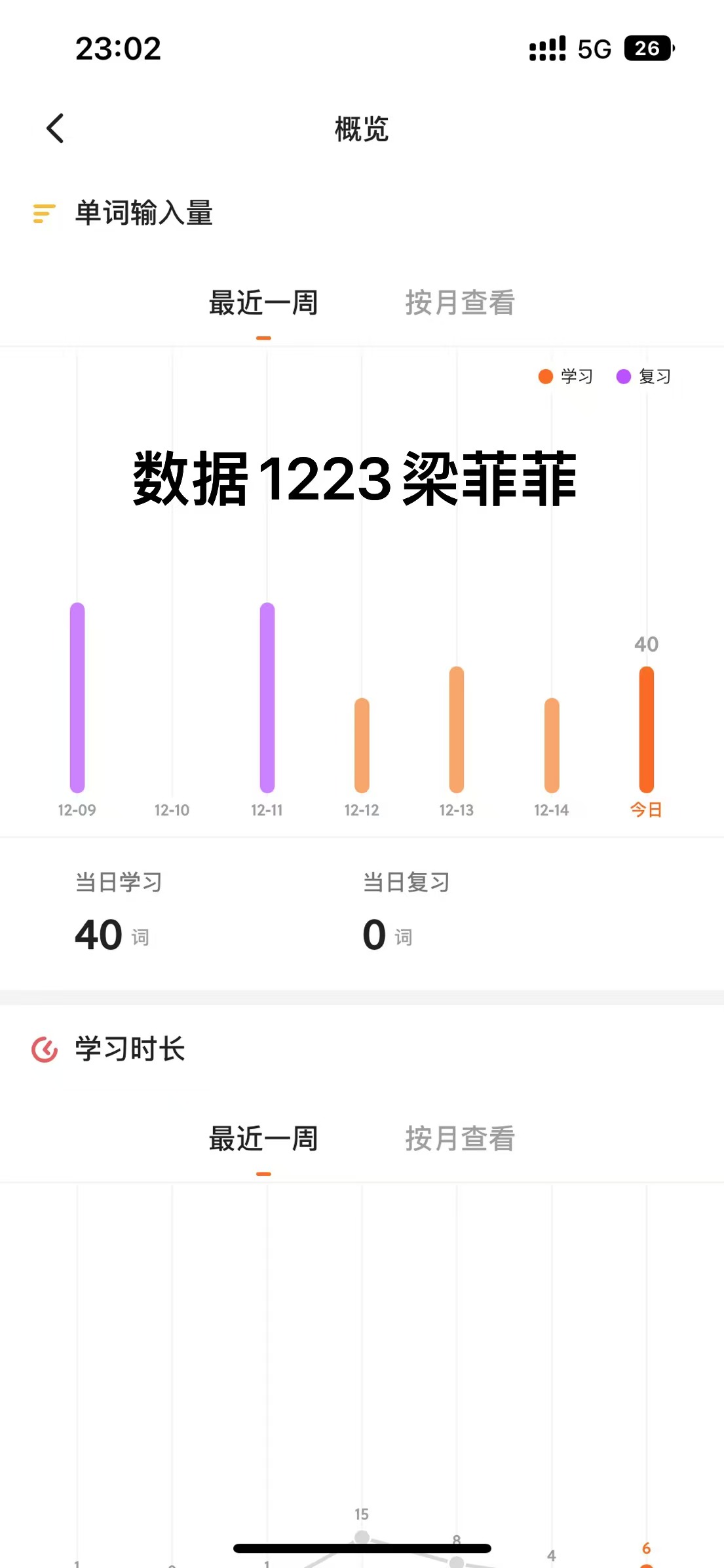Select the 12-11 bar in word chart
This screenshot has width=724, height=1568.
(x=267, y=697)
